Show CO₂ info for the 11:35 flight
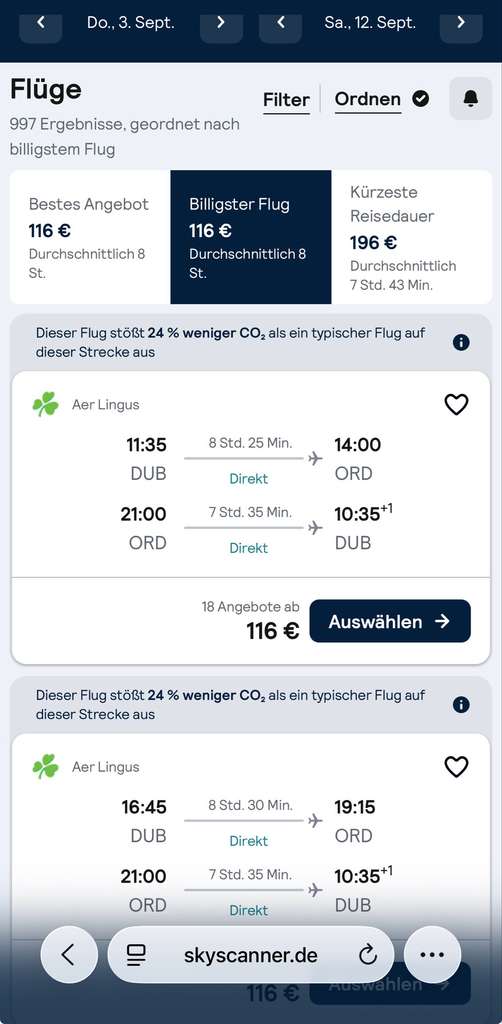 coord(462,342)
